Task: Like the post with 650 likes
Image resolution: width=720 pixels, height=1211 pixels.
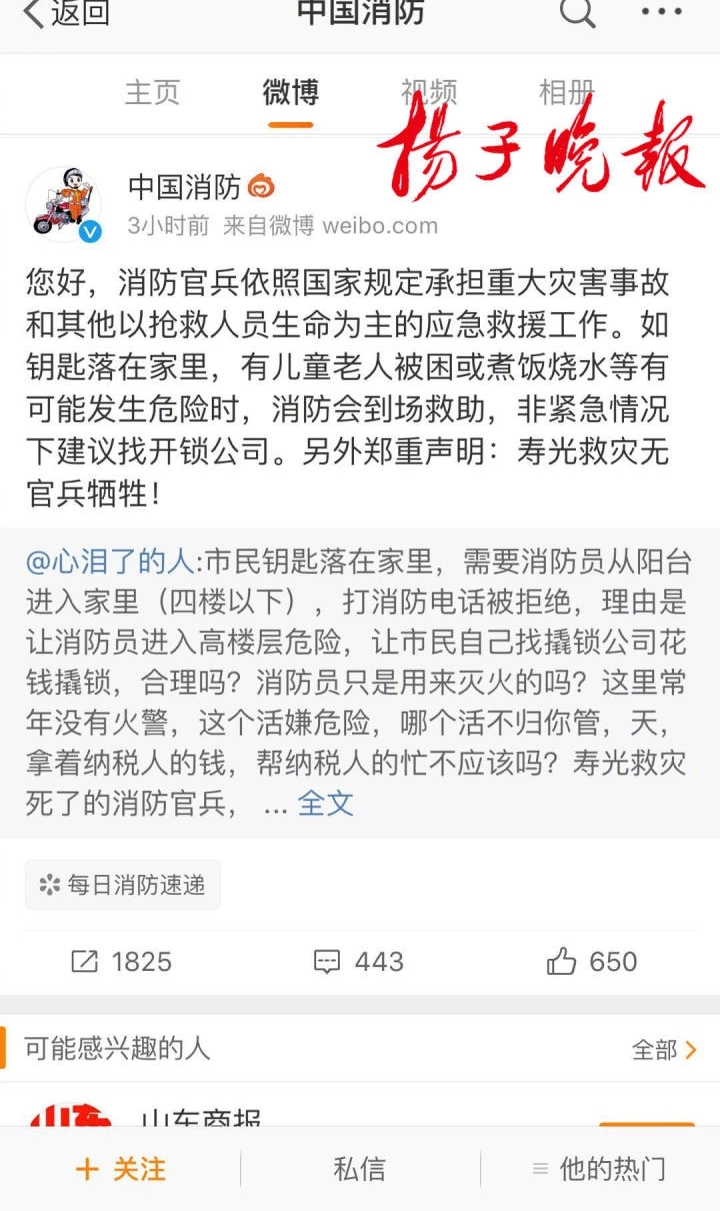Action: 592,962
